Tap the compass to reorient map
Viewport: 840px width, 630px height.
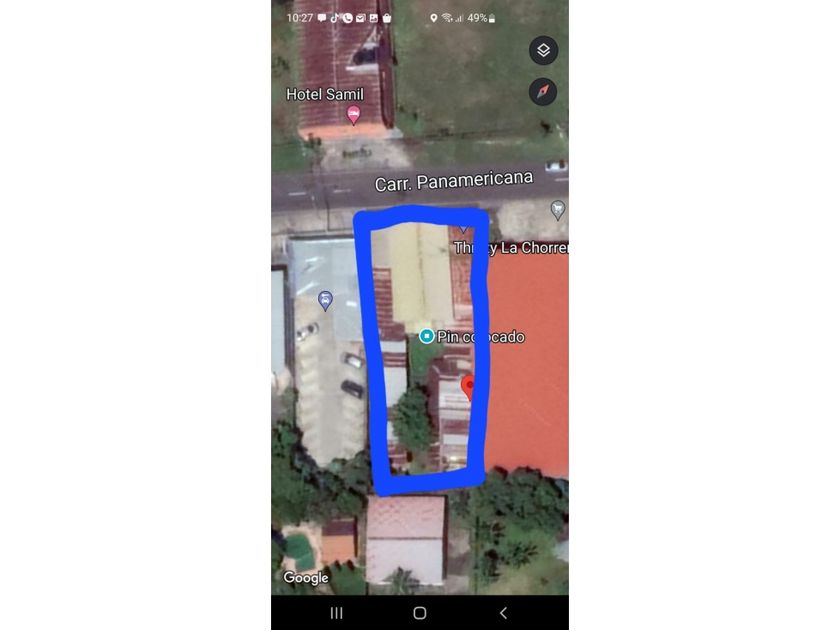click(x=543, y=92)
